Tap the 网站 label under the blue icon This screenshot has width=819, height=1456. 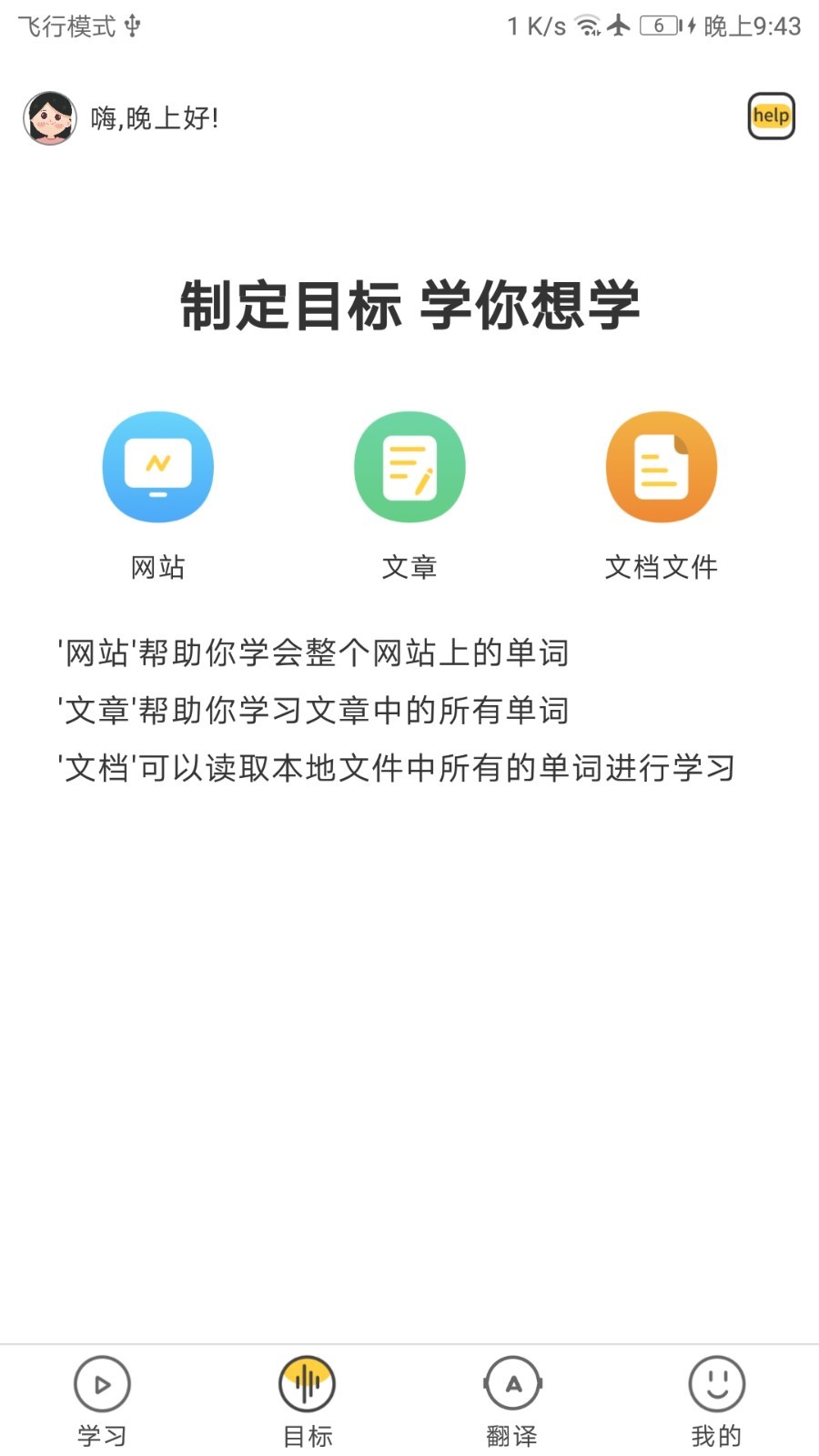[158, 567]
